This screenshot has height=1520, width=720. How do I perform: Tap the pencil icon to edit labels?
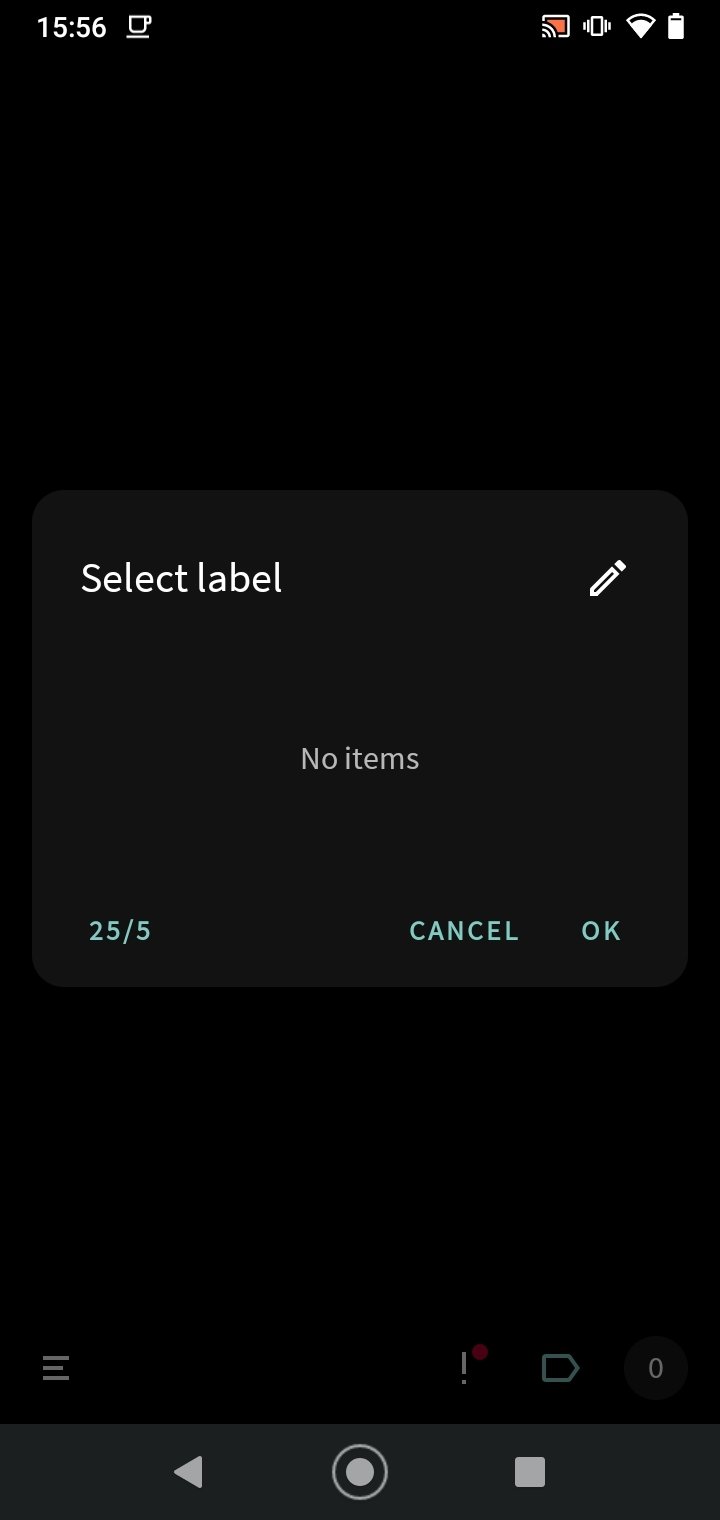(608, 578)
